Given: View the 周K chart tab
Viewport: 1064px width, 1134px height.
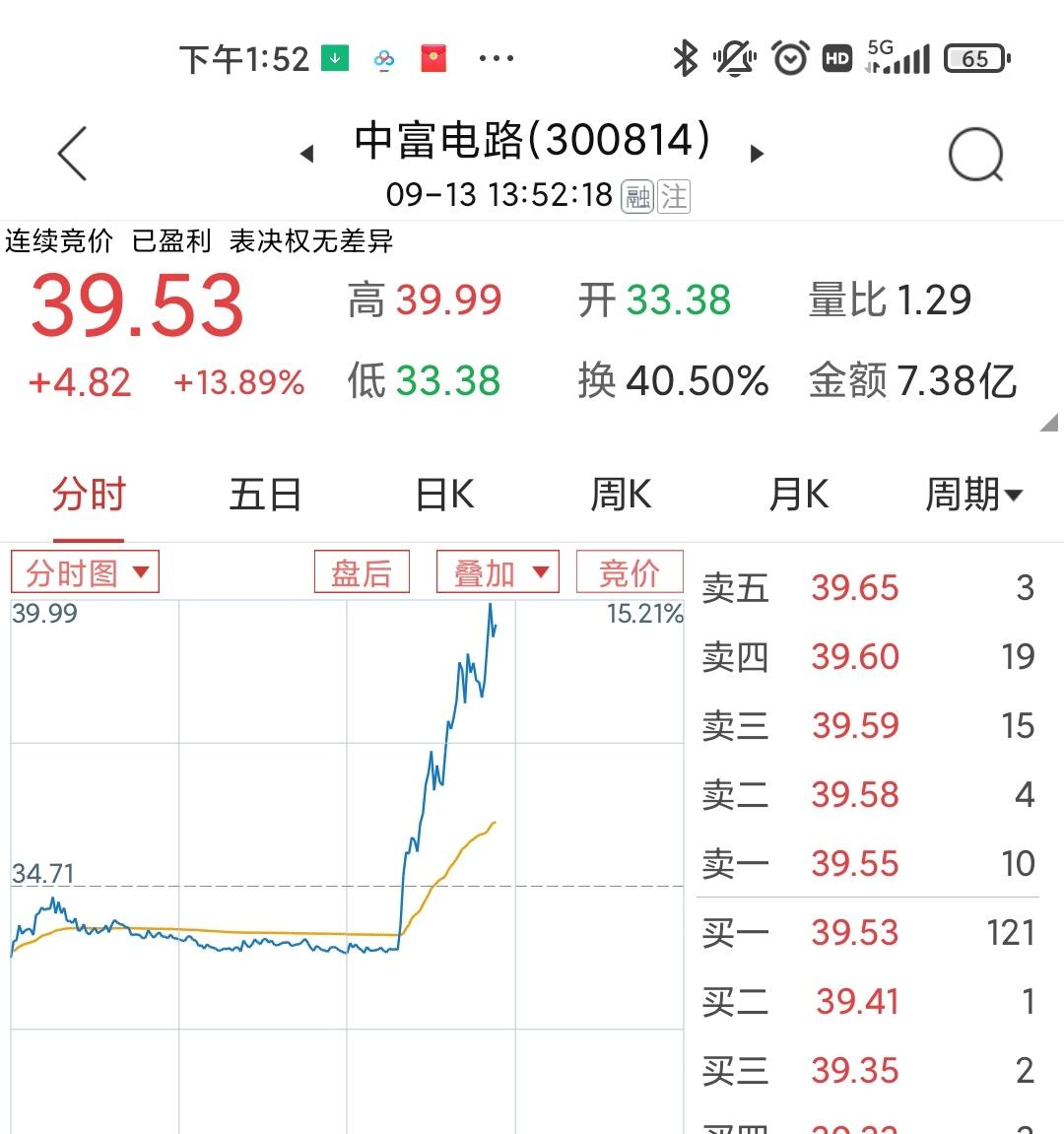Looking at the screenshot, I should tap(621, 495).
